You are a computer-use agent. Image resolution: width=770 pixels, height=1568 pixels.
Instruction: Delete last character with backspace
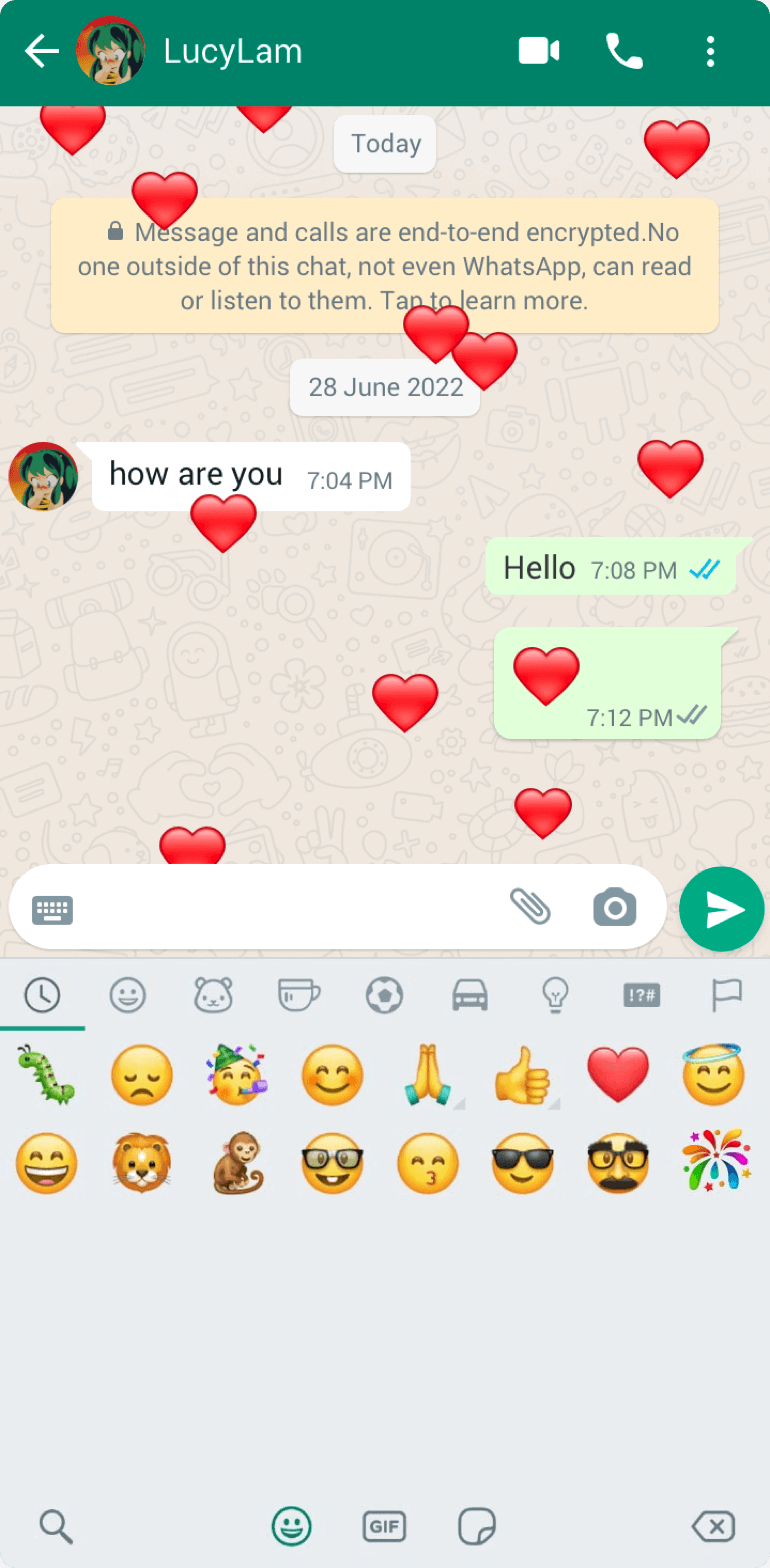coord(713,1526)
